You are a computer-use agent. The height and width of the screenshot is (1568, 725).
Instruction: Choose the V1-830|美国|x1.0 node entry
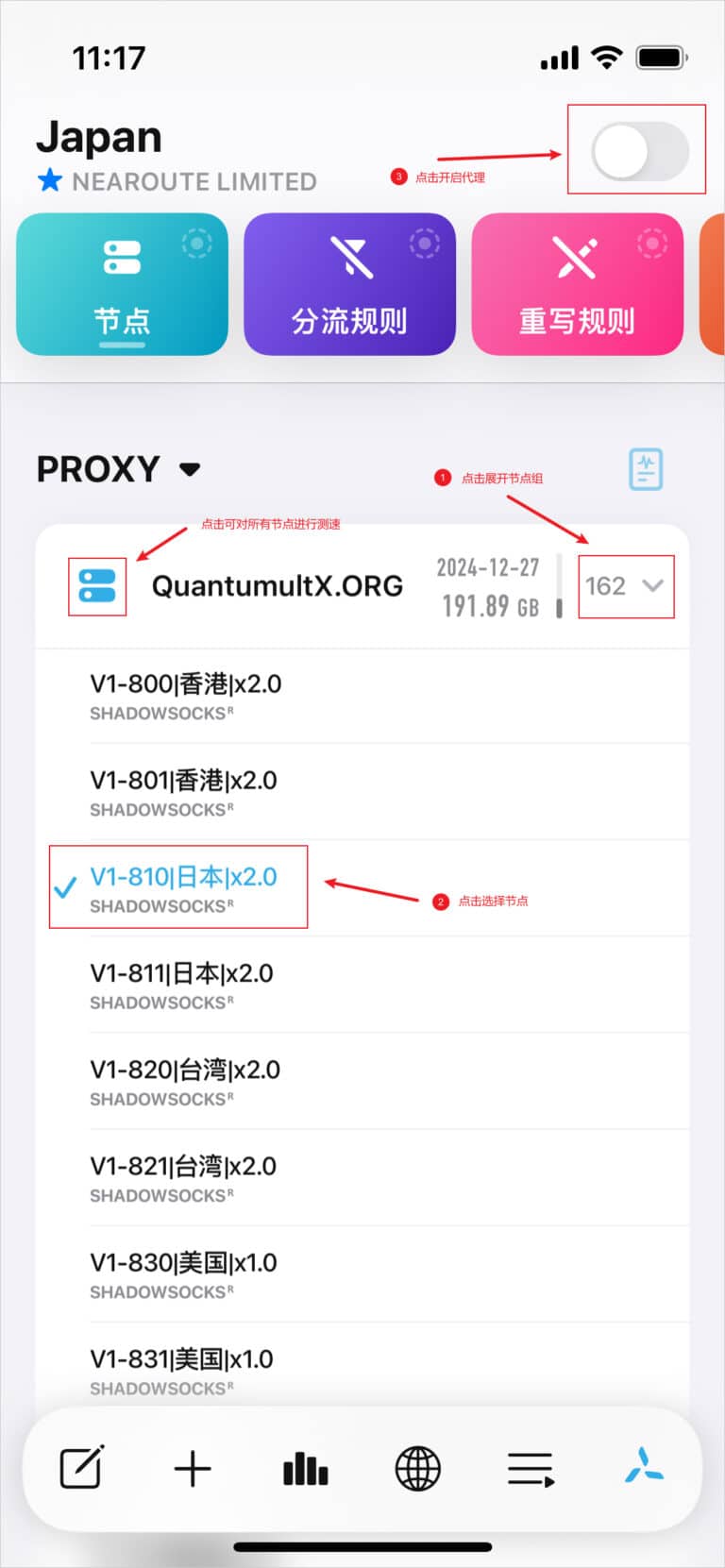[182, 1273]
